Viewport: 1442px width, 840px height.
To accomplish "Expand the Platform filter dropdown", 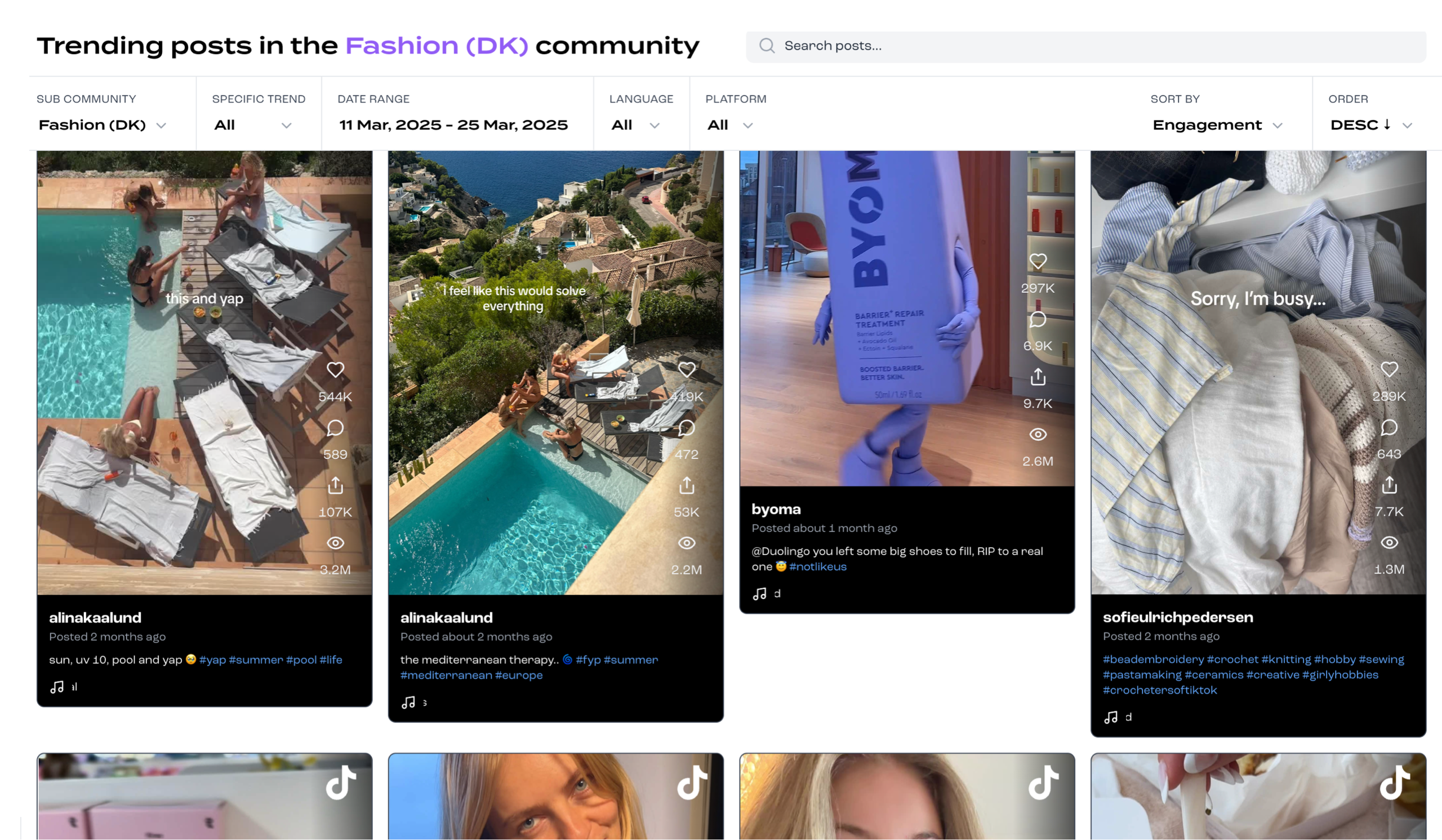I will pos(729,124).
